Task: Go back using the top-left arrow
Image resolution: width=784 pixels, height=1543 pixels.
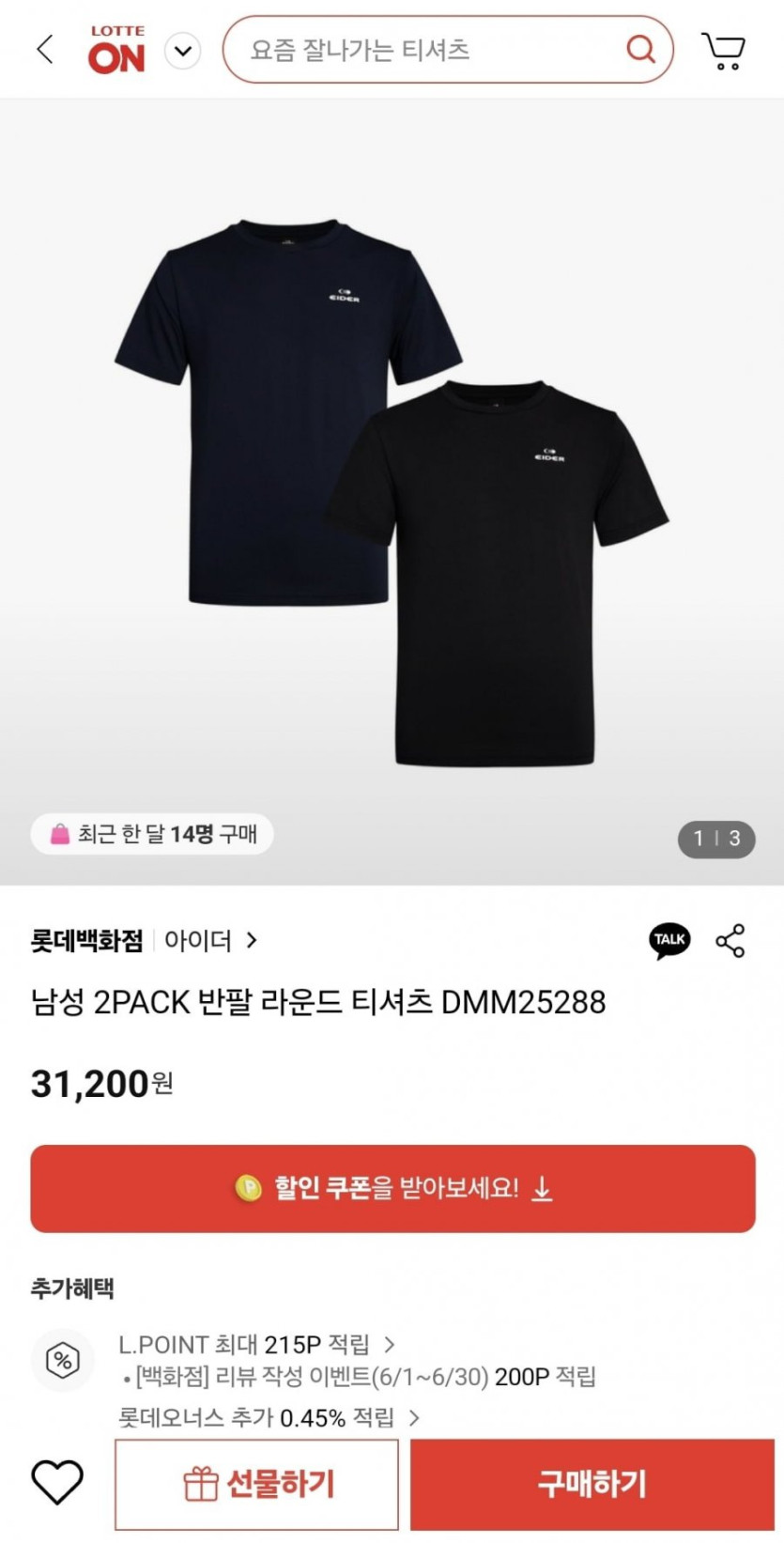Action: click(44, 49)
